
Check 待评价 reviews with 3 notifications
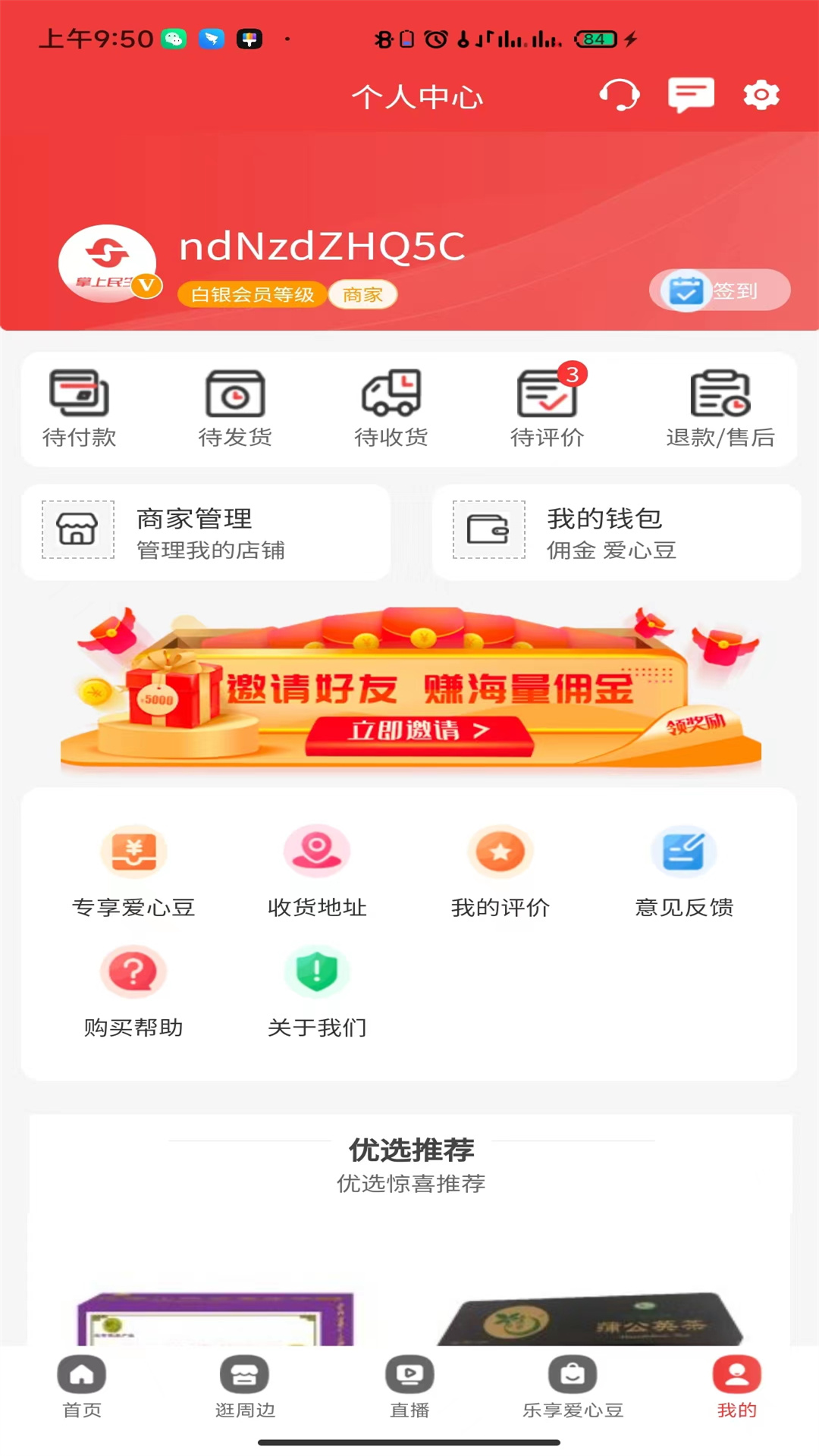point(548,406)
